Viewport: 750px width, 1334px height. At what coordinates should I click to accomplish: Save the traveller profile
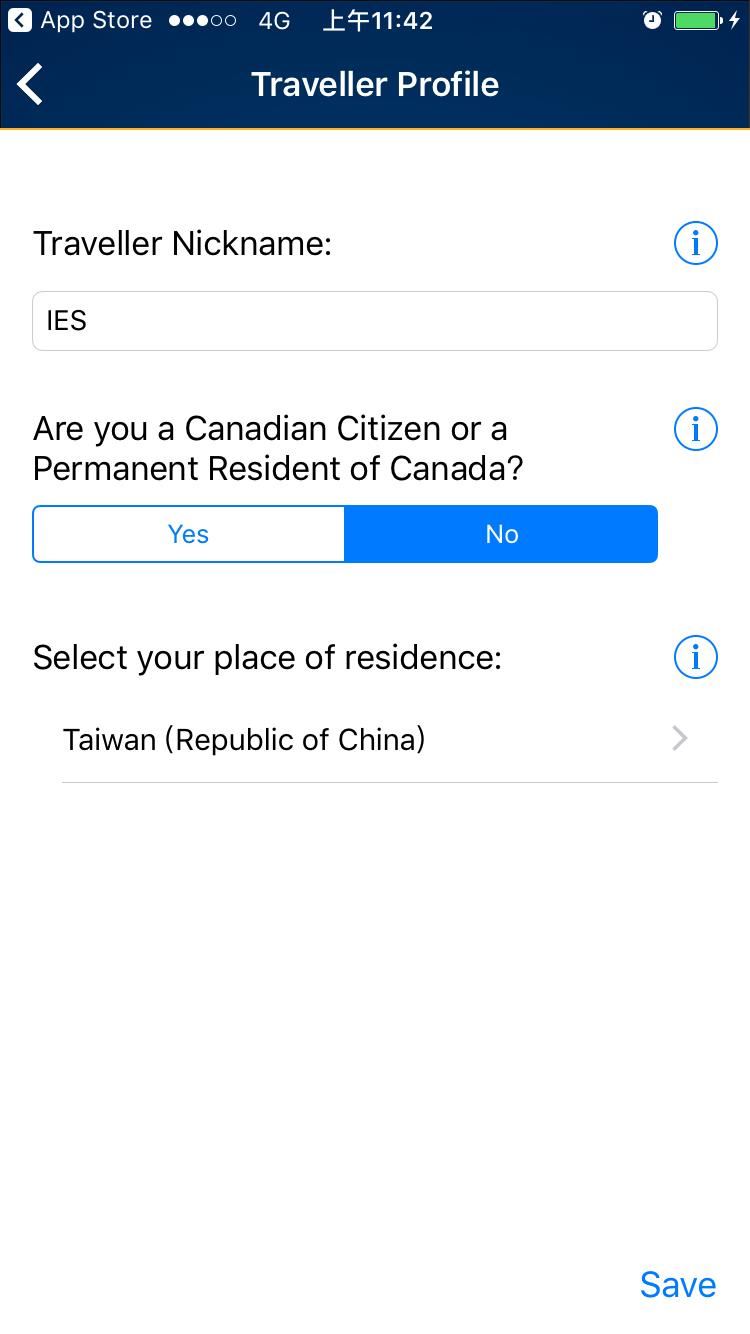pos(678,1285)
